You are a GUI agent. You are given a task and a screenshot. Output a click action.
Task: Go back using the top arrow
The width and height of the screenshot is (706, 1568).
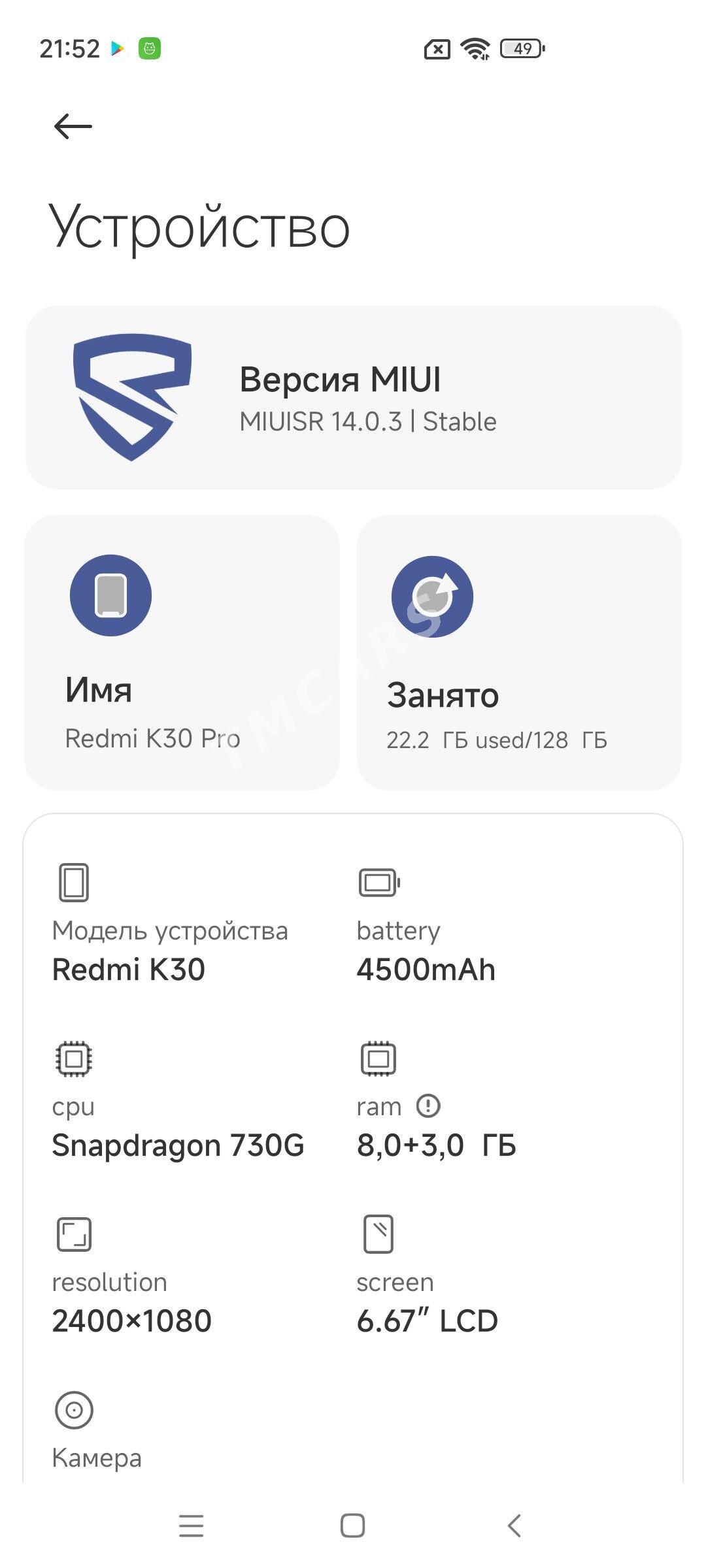tap(73, 126)
